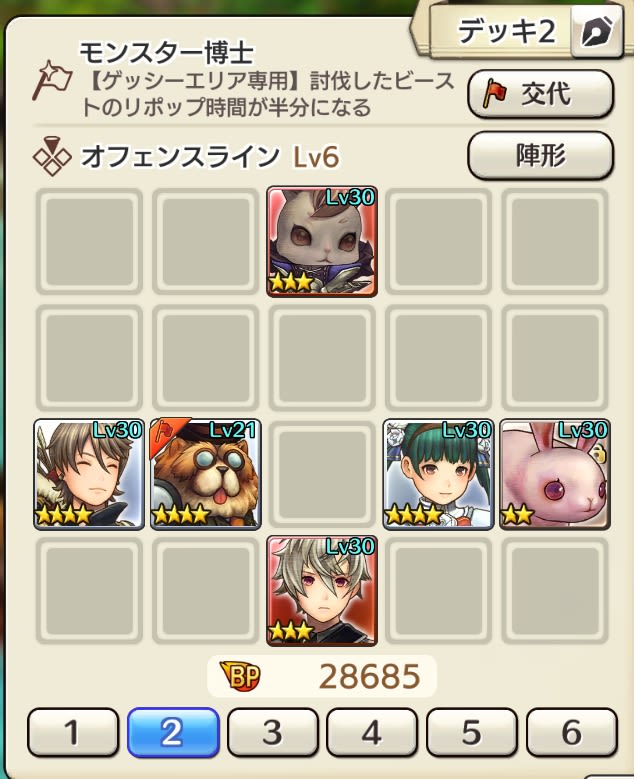The height and width of the screenshot is (779, 634).
Task: Tap the empty slot between dog and girl
Action: [322, 474]
